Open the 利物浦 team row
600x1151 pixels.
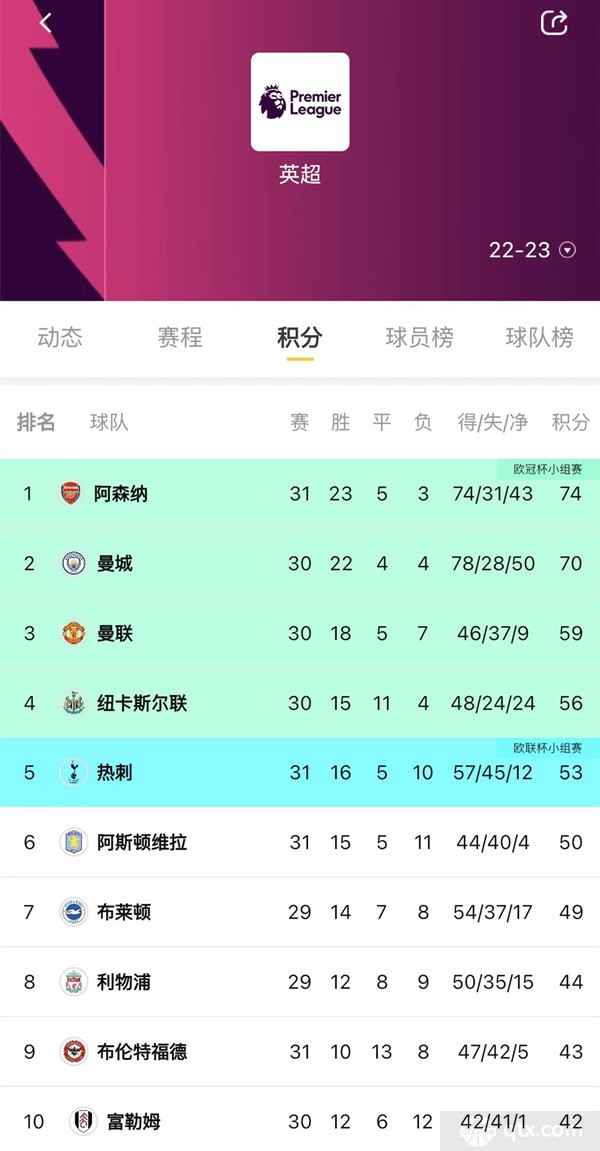300,981
